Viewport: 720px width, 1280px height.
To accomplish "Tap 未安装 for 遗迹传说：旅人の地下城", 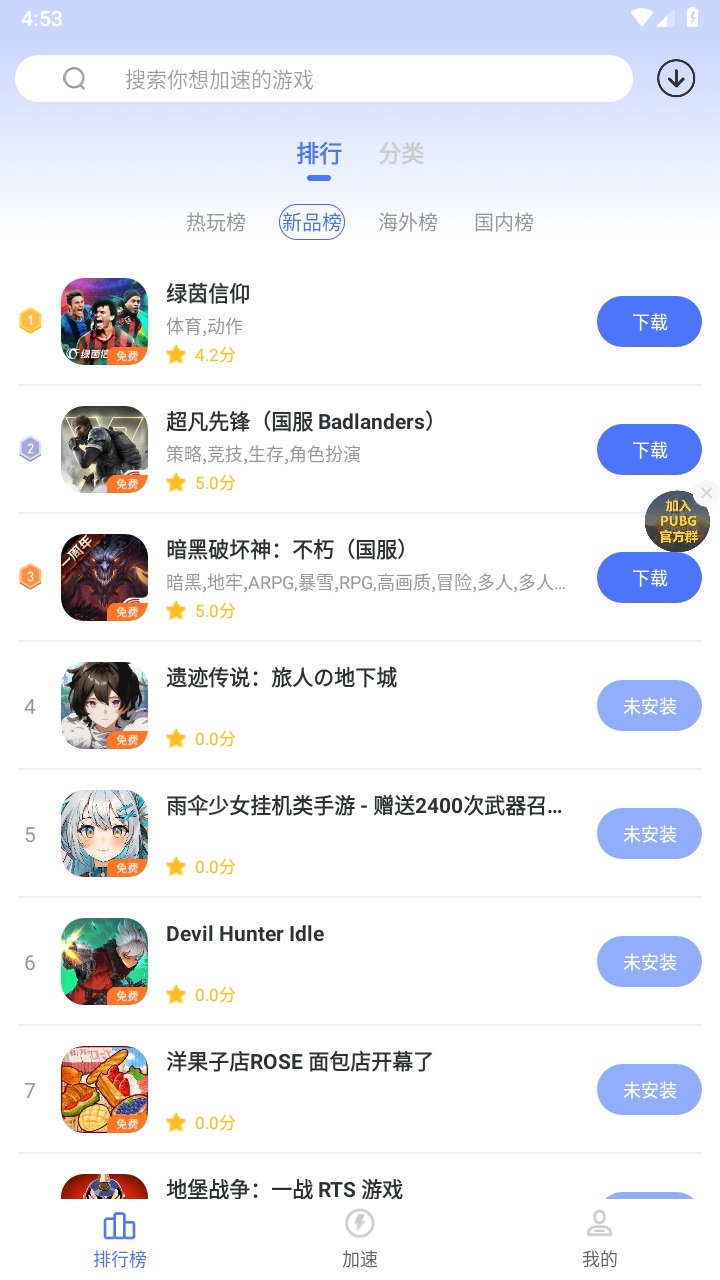I will point(649,706).
